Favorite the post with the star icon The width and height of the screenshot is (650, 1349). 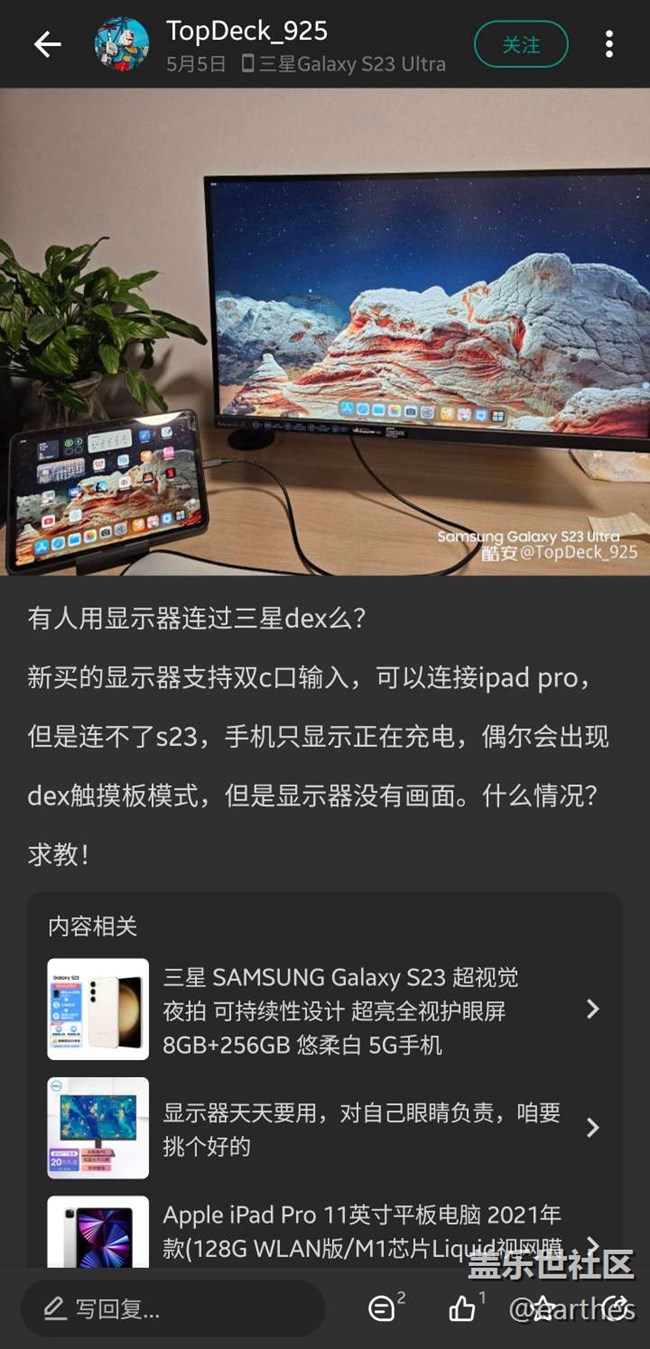(541, 1308)
